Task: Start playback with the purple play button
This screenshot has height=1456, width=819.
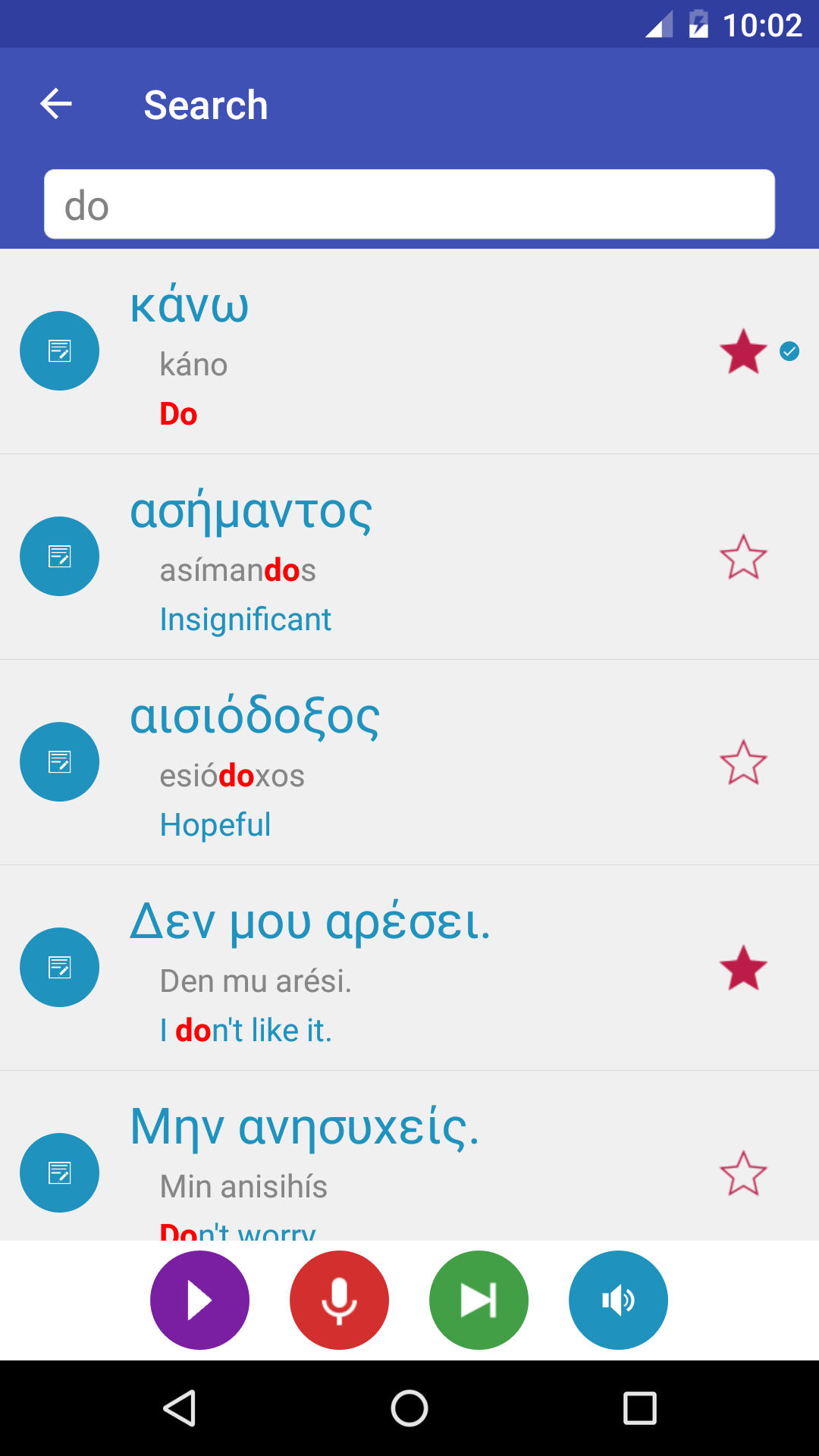Action: click(199, 1300)
